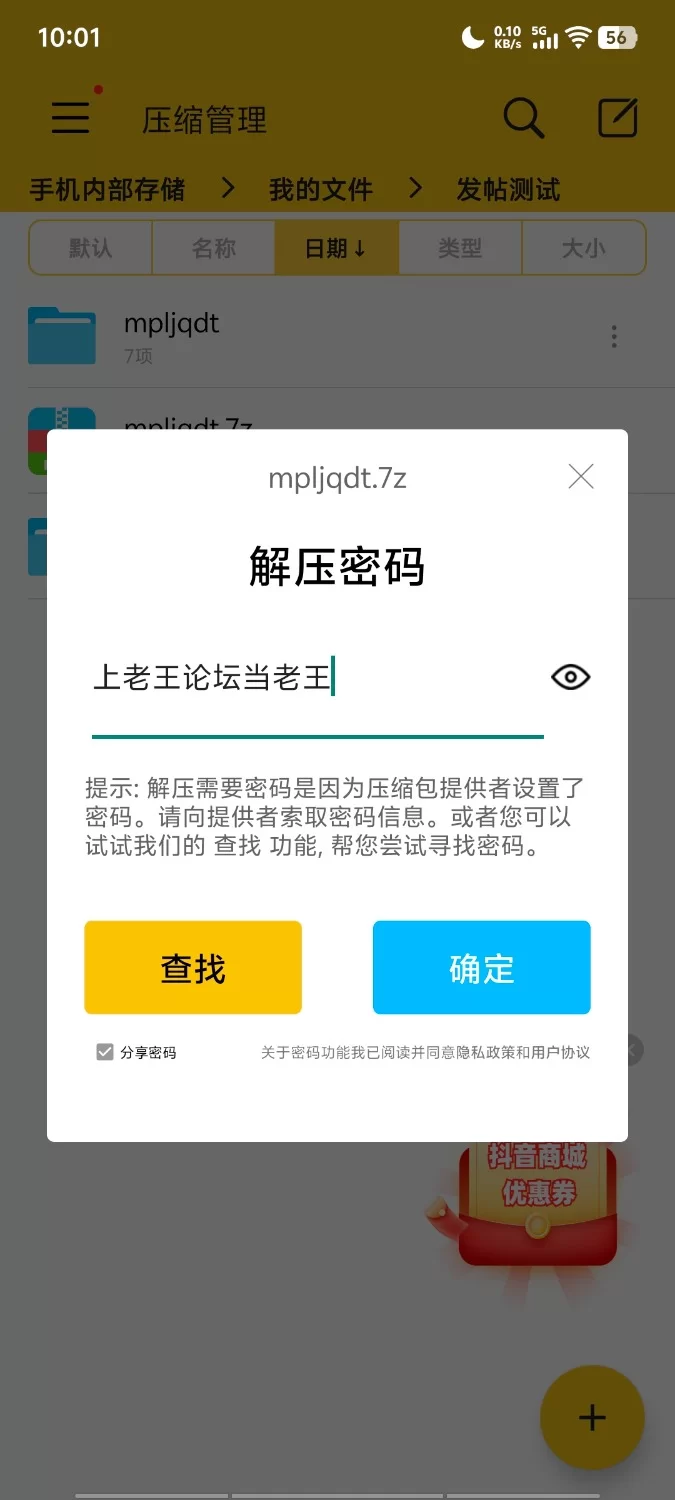Confirm password with 确定 button
This screenshot has width=675, height=1500.
click(x=481, y=968)
